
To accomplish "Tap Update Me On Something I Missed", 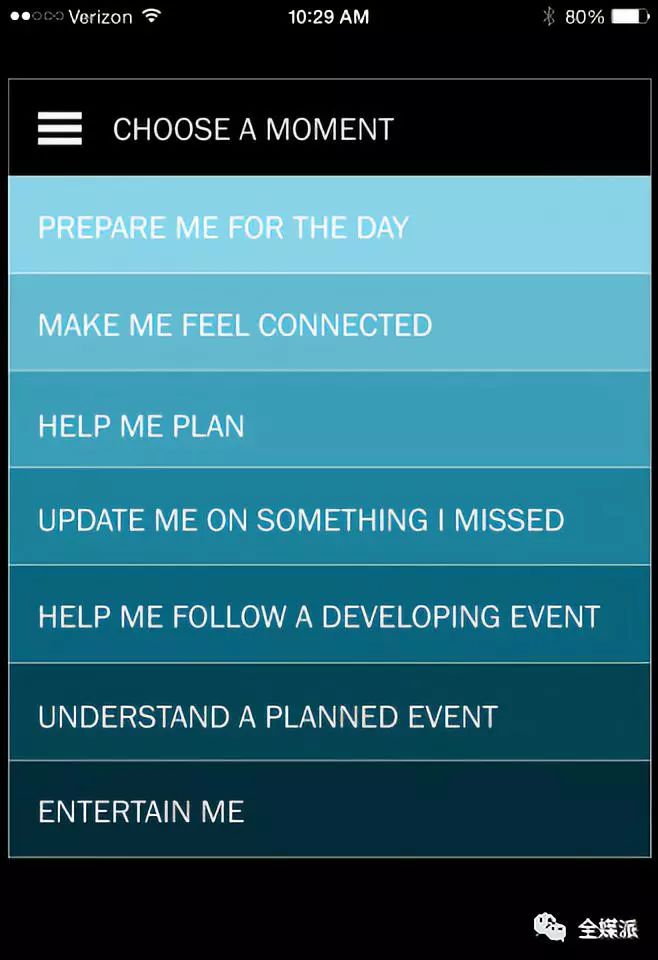I will coord(329,519).
